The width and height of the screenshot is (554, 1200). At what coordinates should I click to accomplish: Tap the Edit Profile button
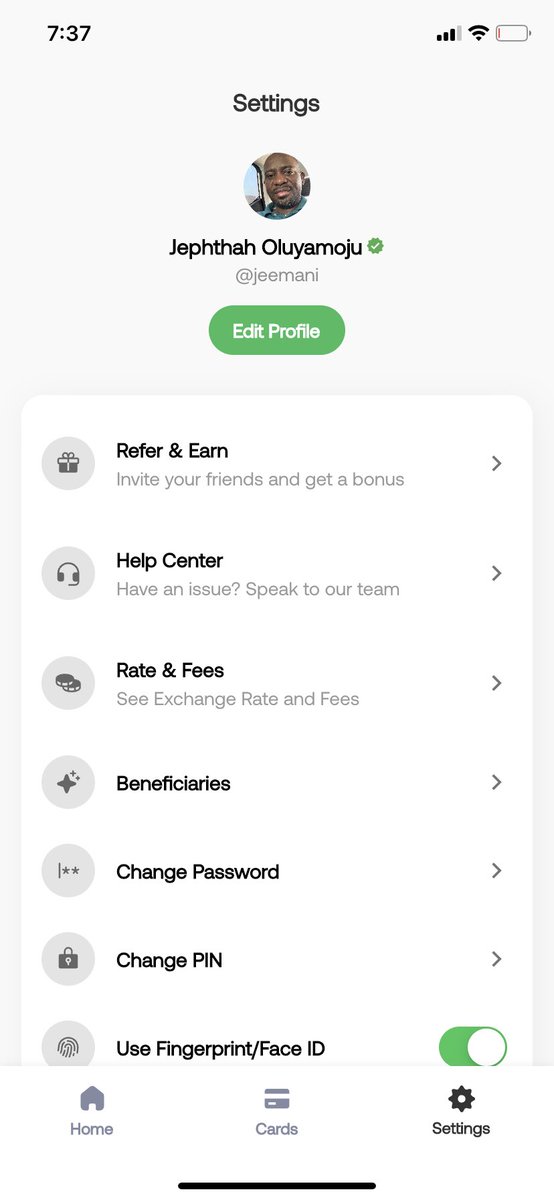pos(276,330)
